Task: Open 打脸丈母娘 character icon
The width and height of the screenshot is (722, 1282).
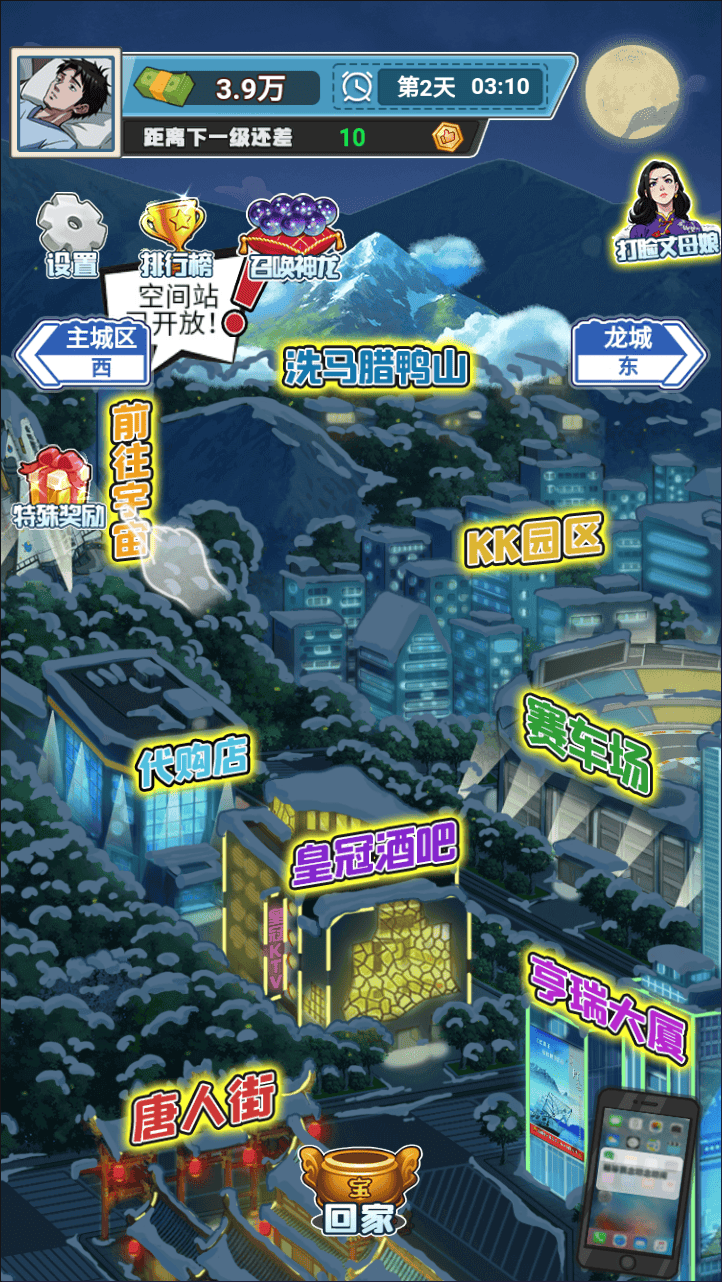Action: [x=667, y=213]
